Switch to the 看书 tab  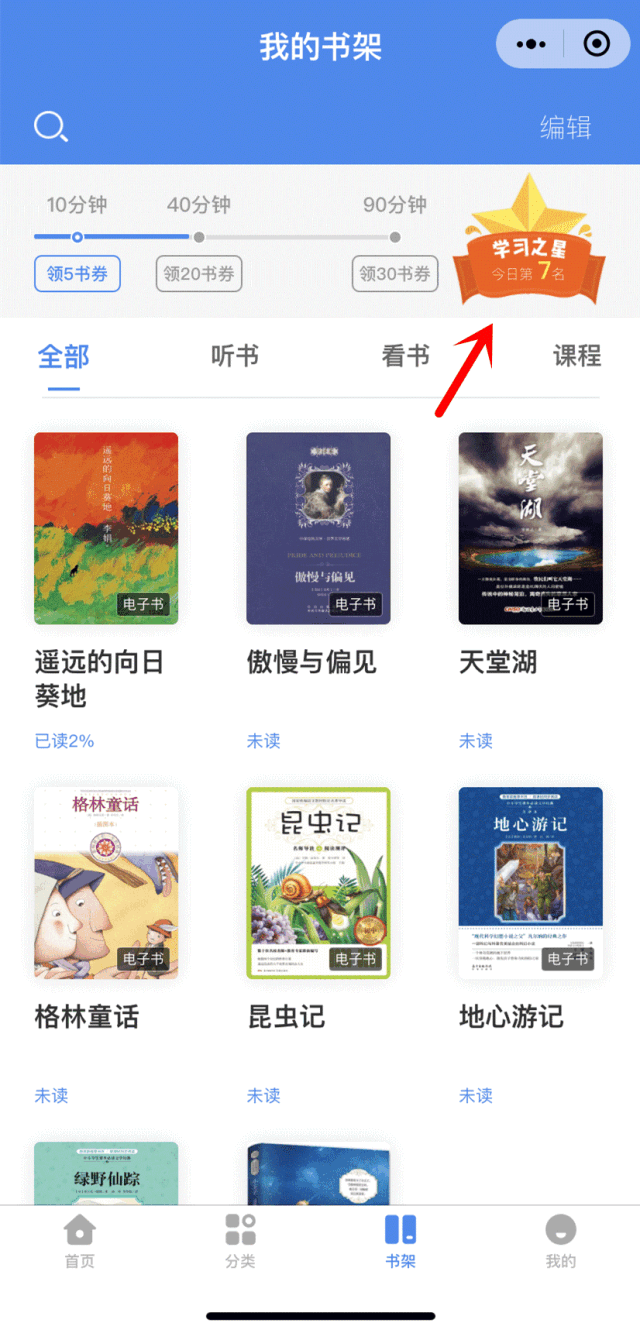coord(405,356)
